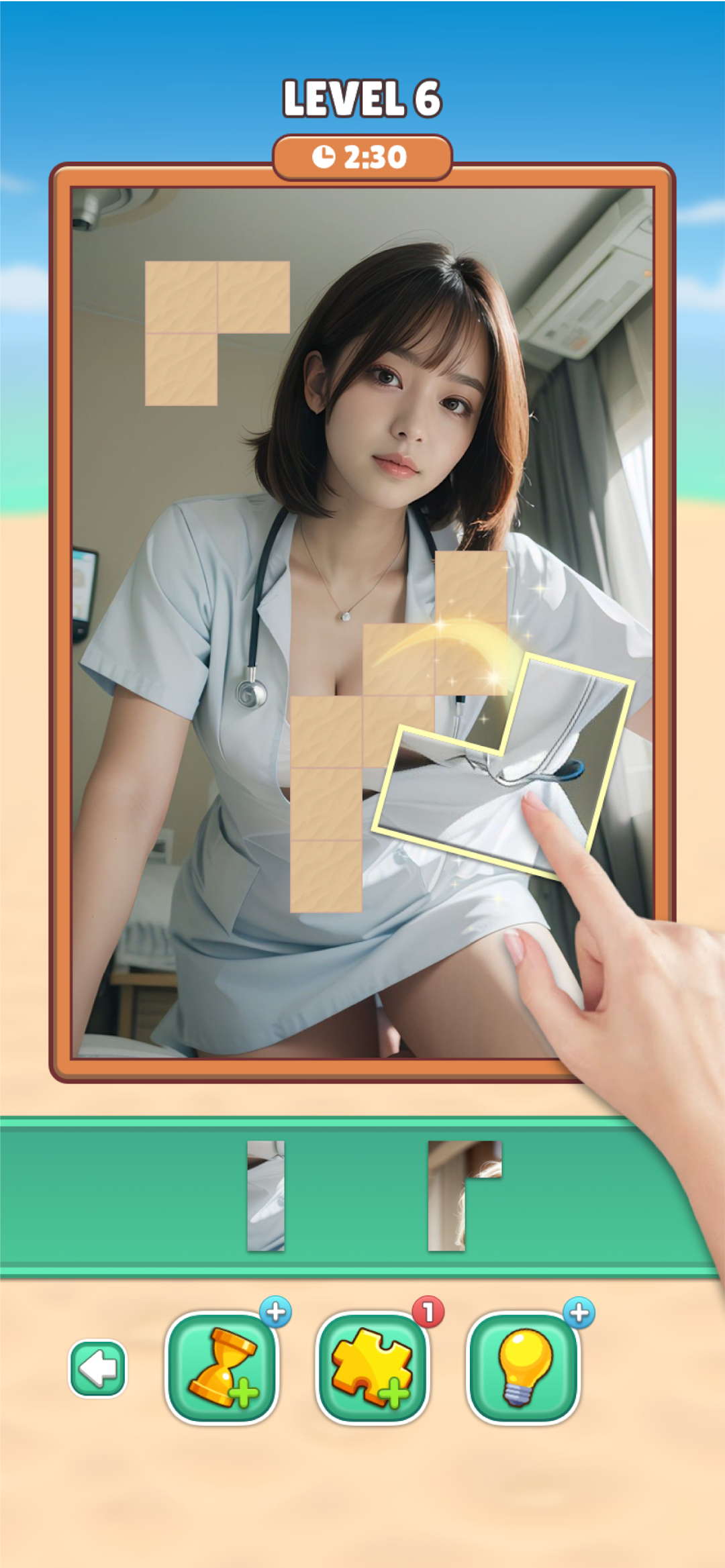
Task: Select the straight vertical piece in tray
Action: tap(266, 1196)
